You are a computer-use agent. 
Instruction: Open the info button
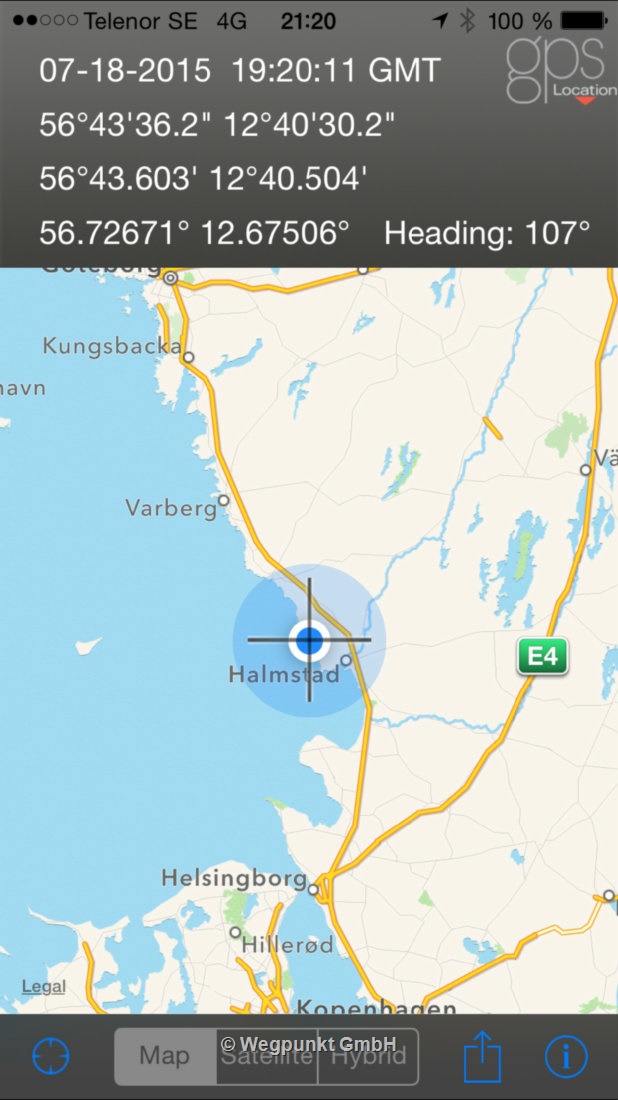(566, 1056)
